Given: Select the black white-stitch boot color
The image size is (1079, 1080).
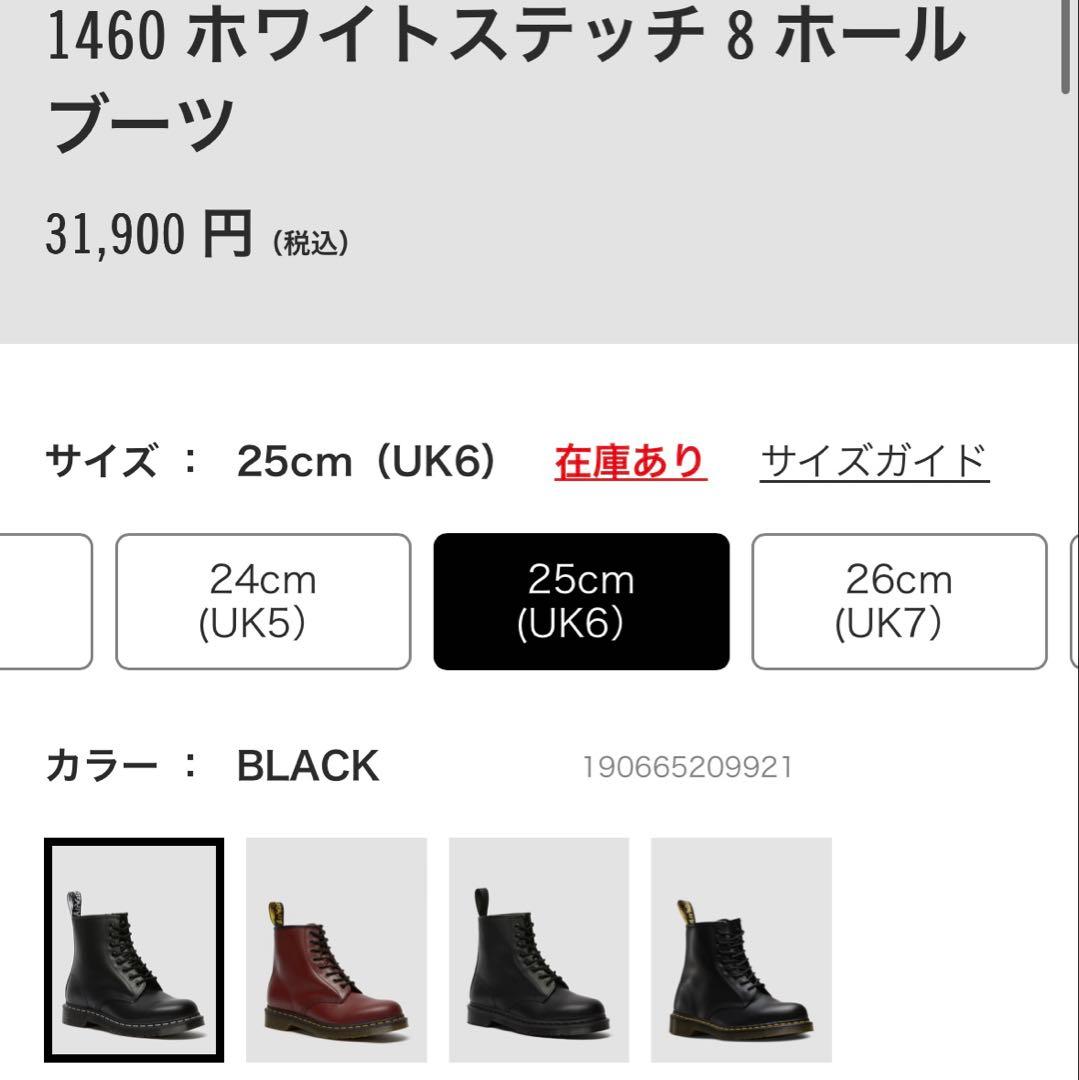Looking at the screenshot, I should (x=134, y=949).
